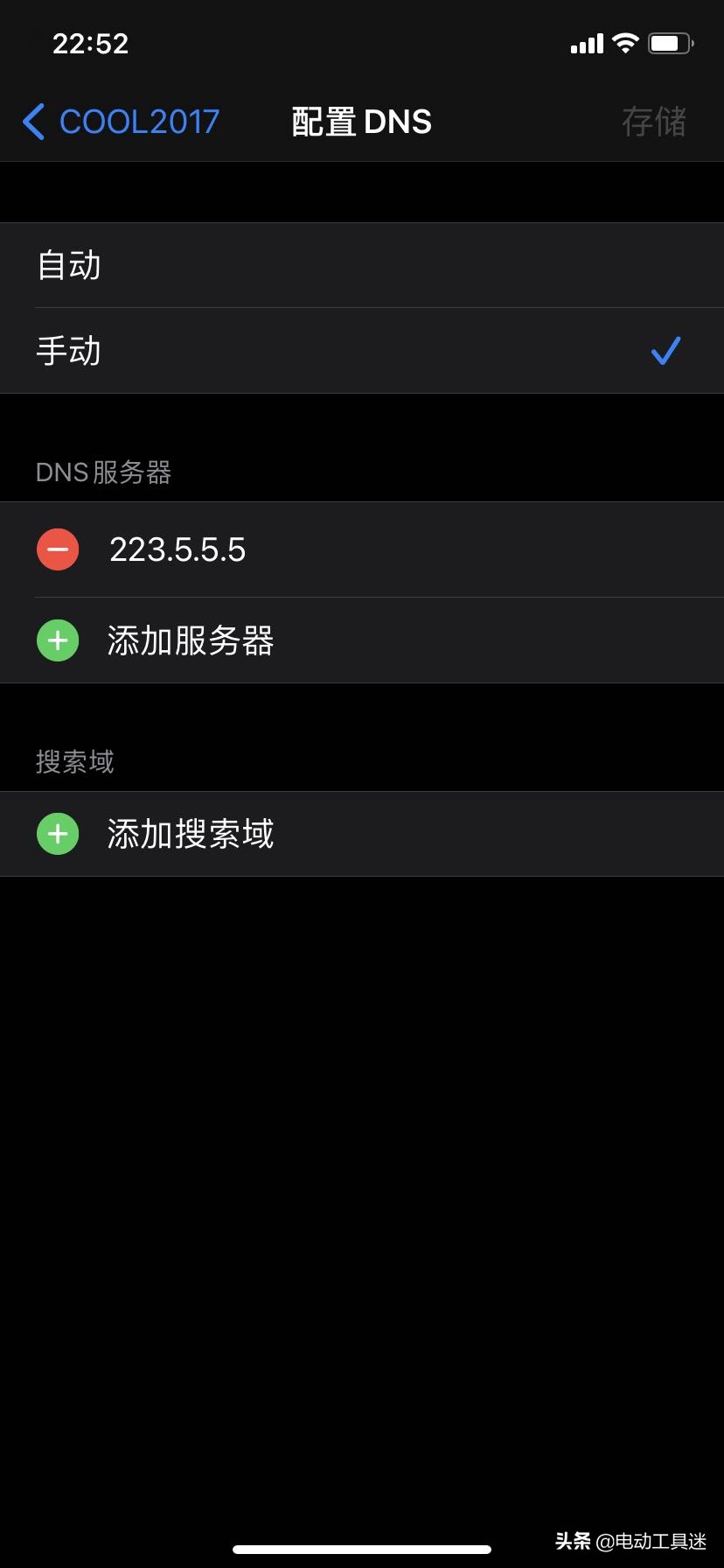
Task: Open the 配置 DNS title area
Action: (362, 122)
